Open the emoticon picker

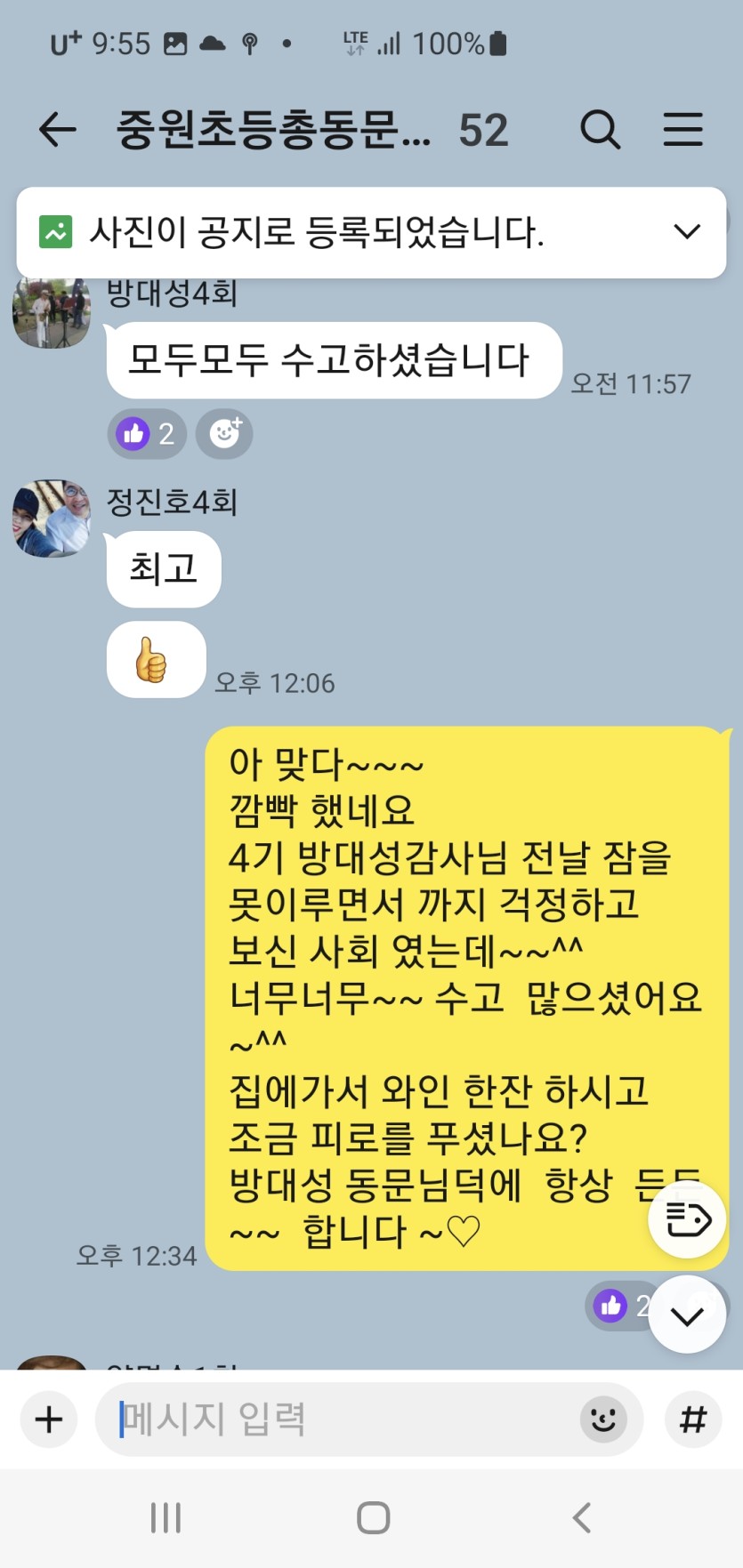[603, 1419]
